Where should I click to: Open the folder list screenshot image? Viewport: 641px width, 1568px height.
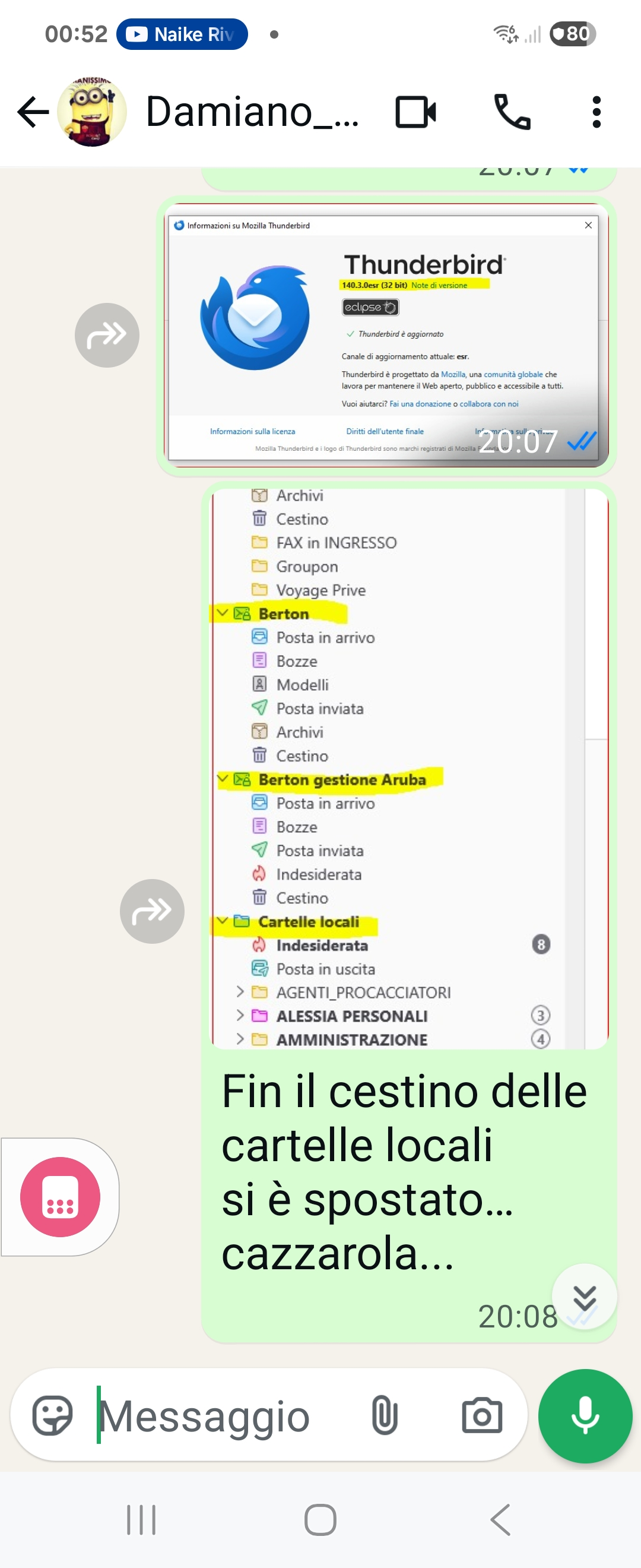coord(410,768)
